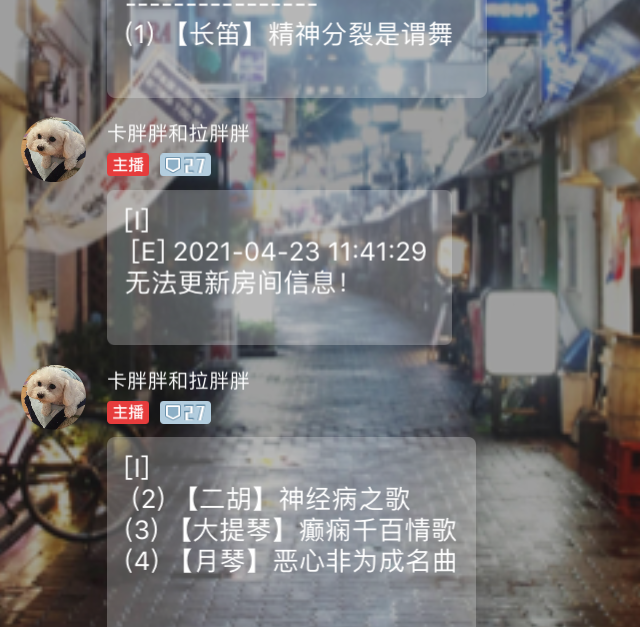The image size is (640, 627).
Task: Tap the 主播 badge above the 二胡 message
Action: 128,412
